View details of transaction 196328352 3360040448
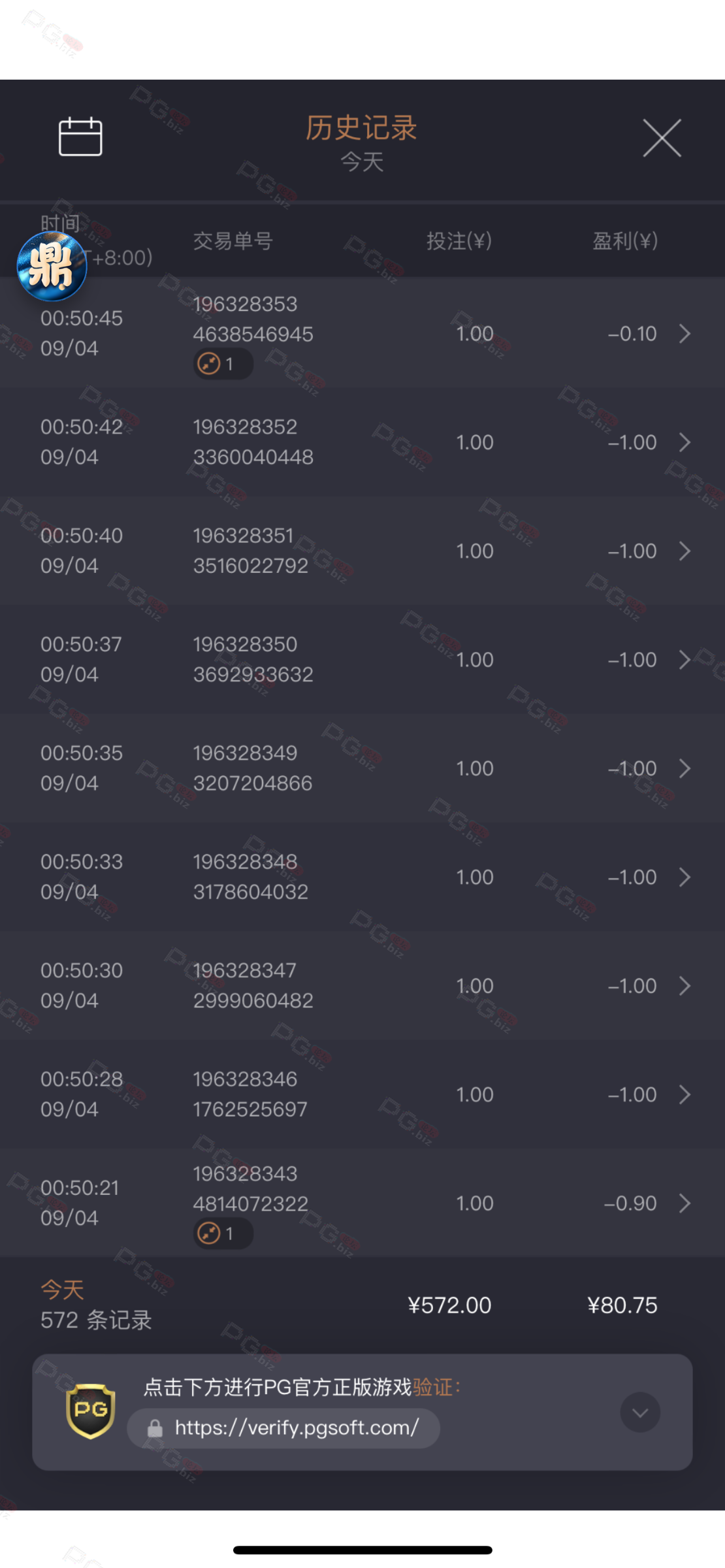Image resolution: width=725 pixels, height=1568 pixels. (x=684, y=442)
